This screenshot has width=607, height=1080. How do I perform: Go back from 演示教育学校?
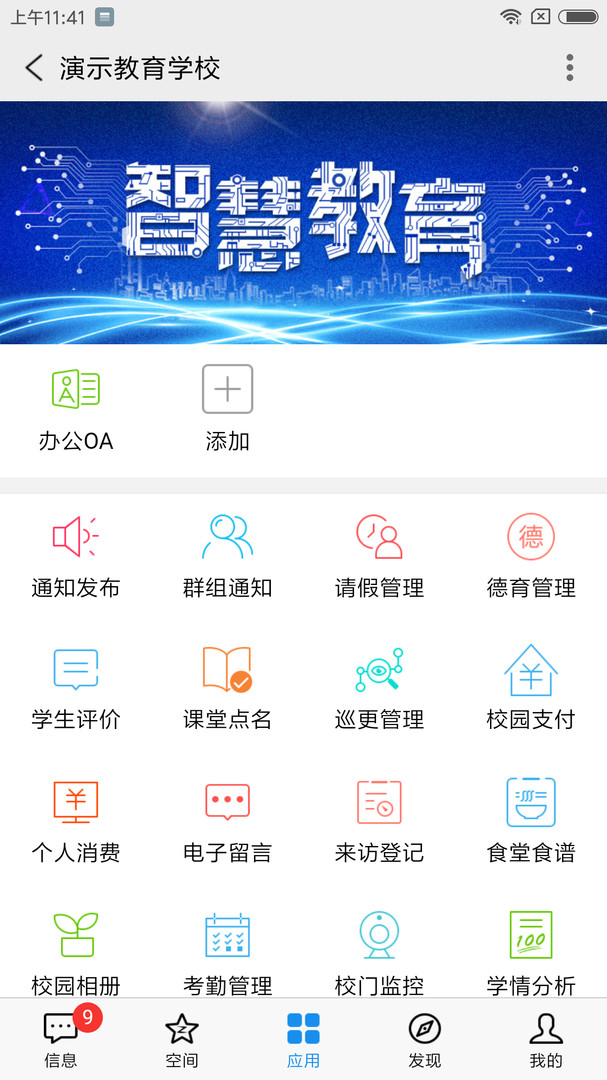34,68
